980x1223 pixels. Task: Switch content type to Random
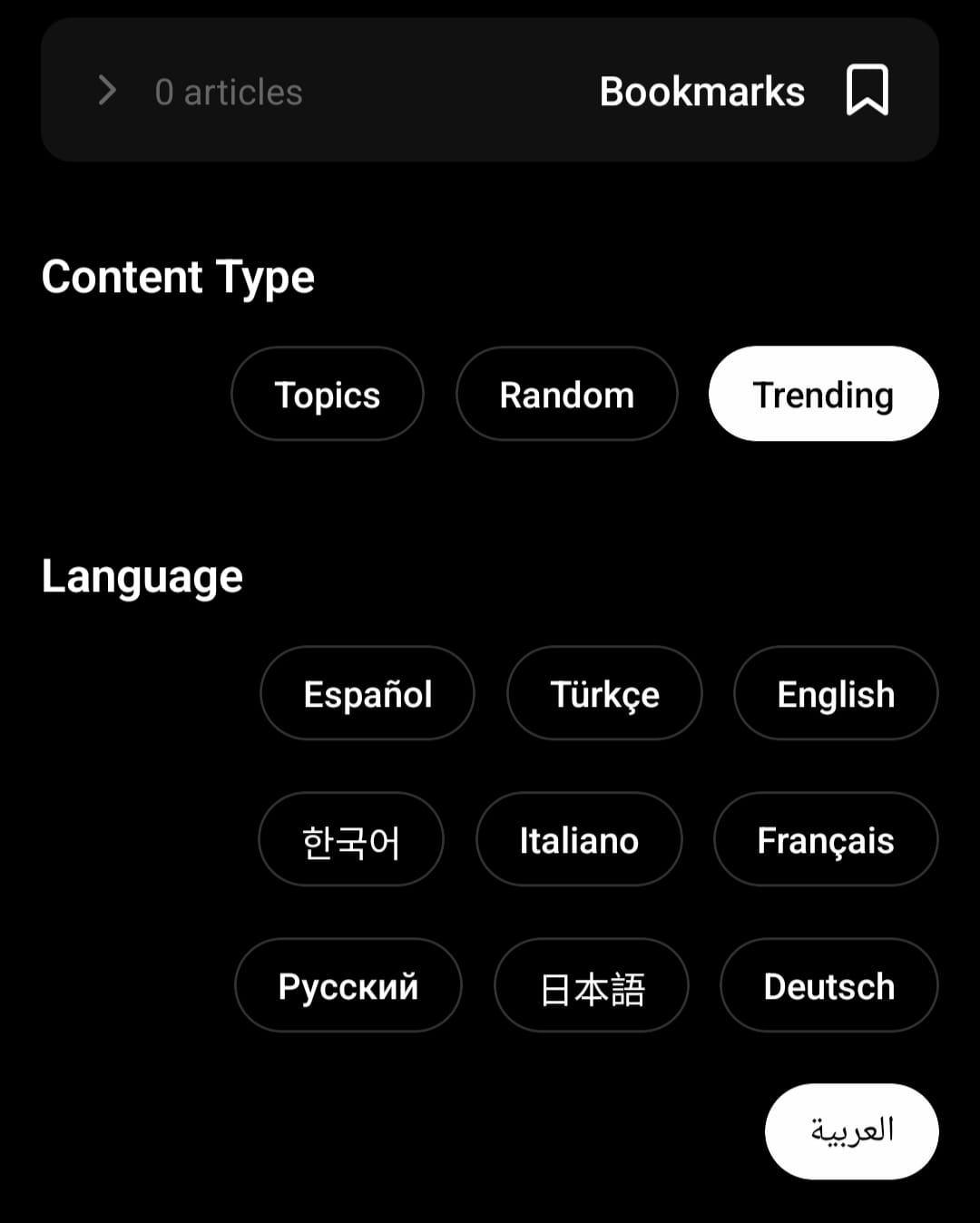tap(566, 395)
